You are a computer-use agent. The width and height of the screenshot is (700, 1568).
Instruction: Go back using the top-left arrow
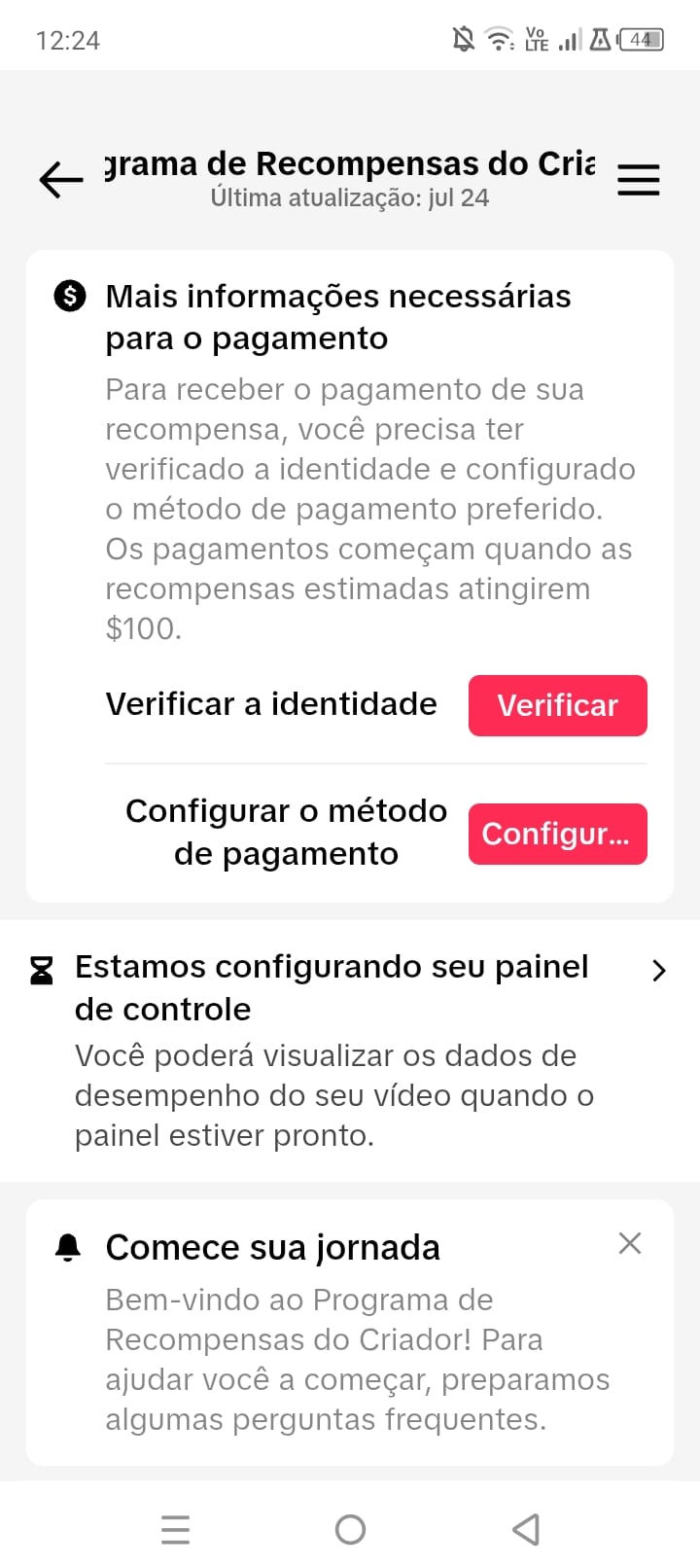(x=61, y=180)
